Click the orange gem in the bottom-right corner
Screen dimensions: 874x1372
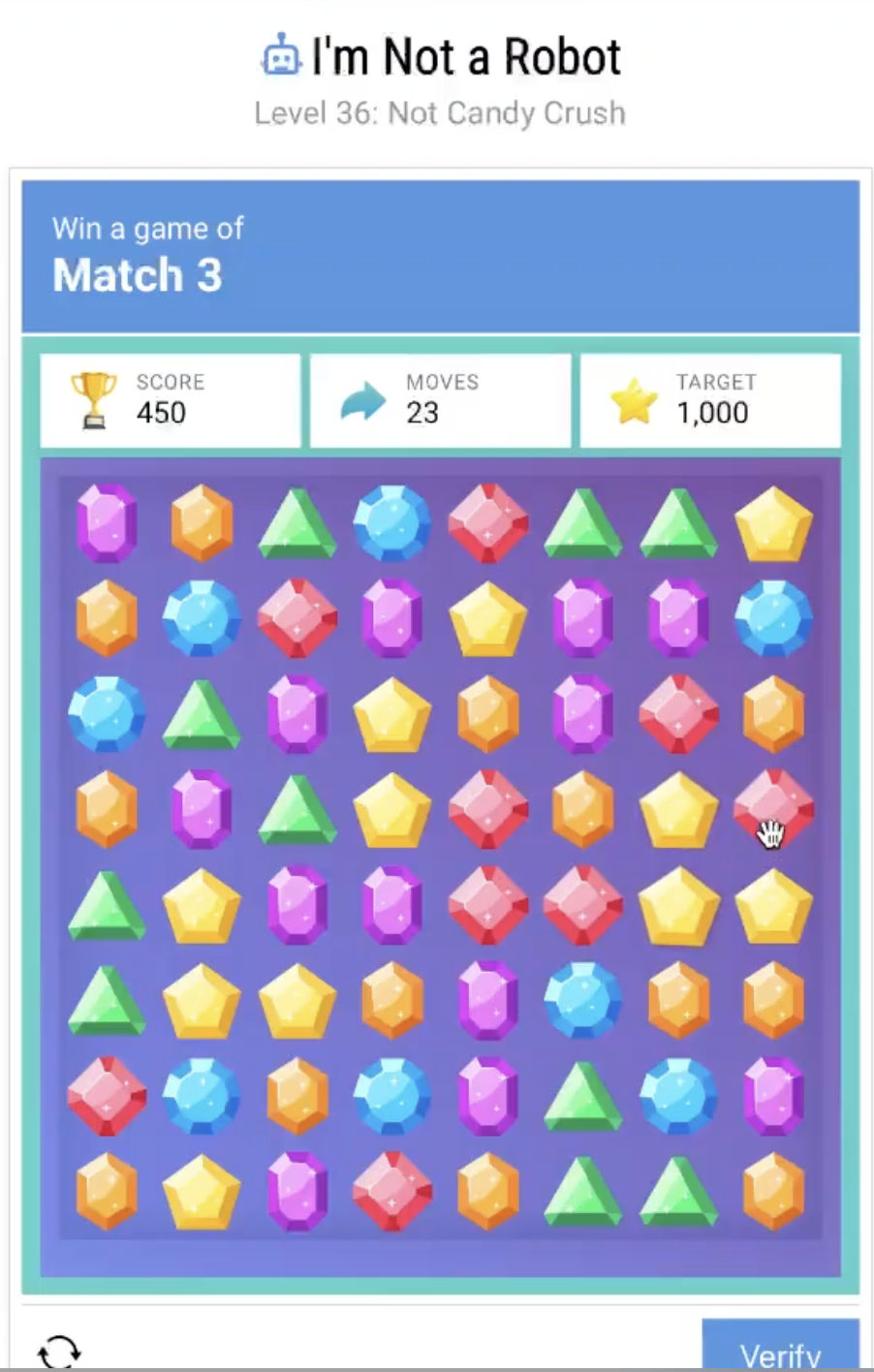(x=773, y=1191)
